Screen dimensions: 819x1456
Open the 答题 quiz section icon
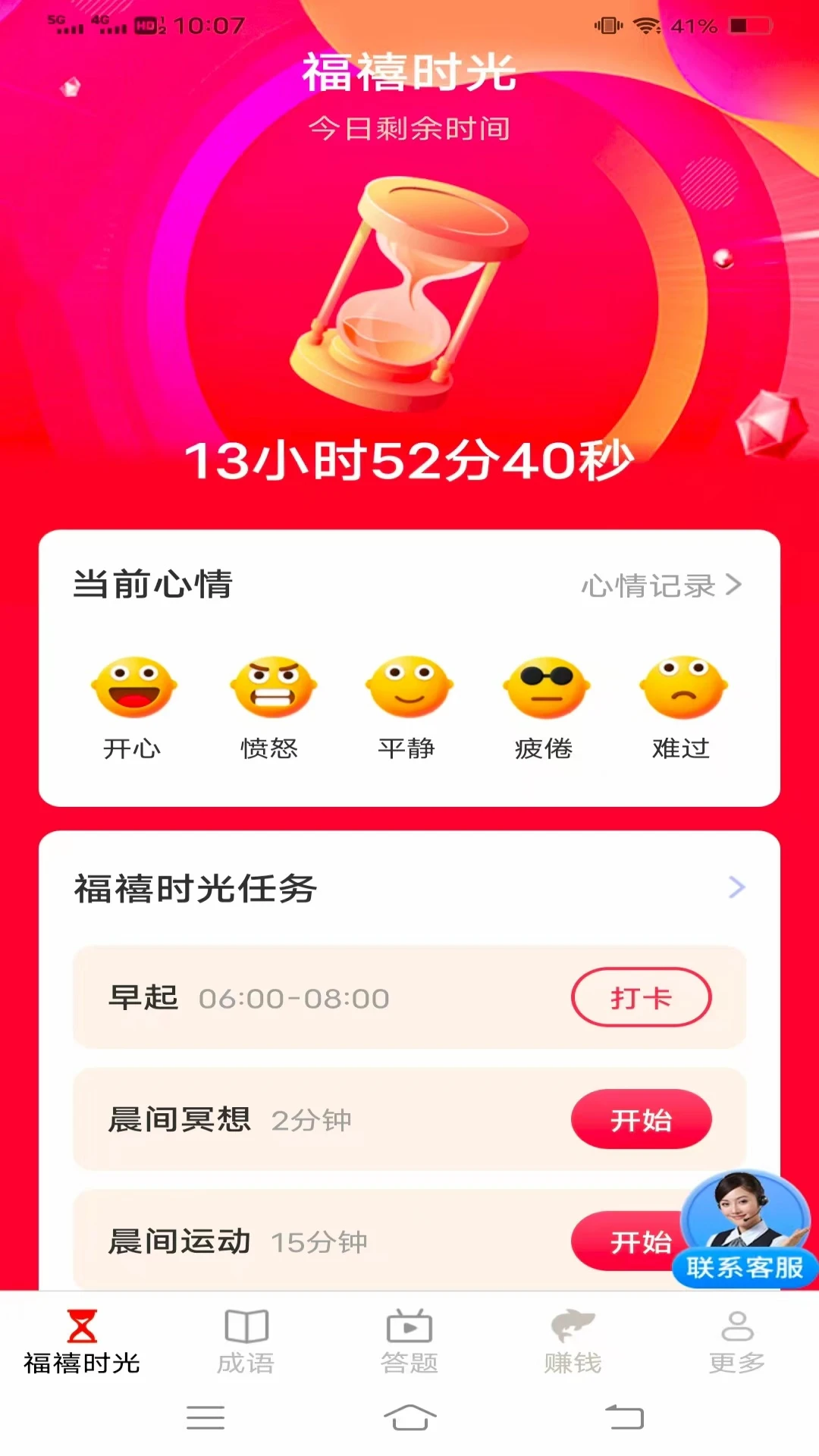pyautogui.click(x=409, y=1342)
